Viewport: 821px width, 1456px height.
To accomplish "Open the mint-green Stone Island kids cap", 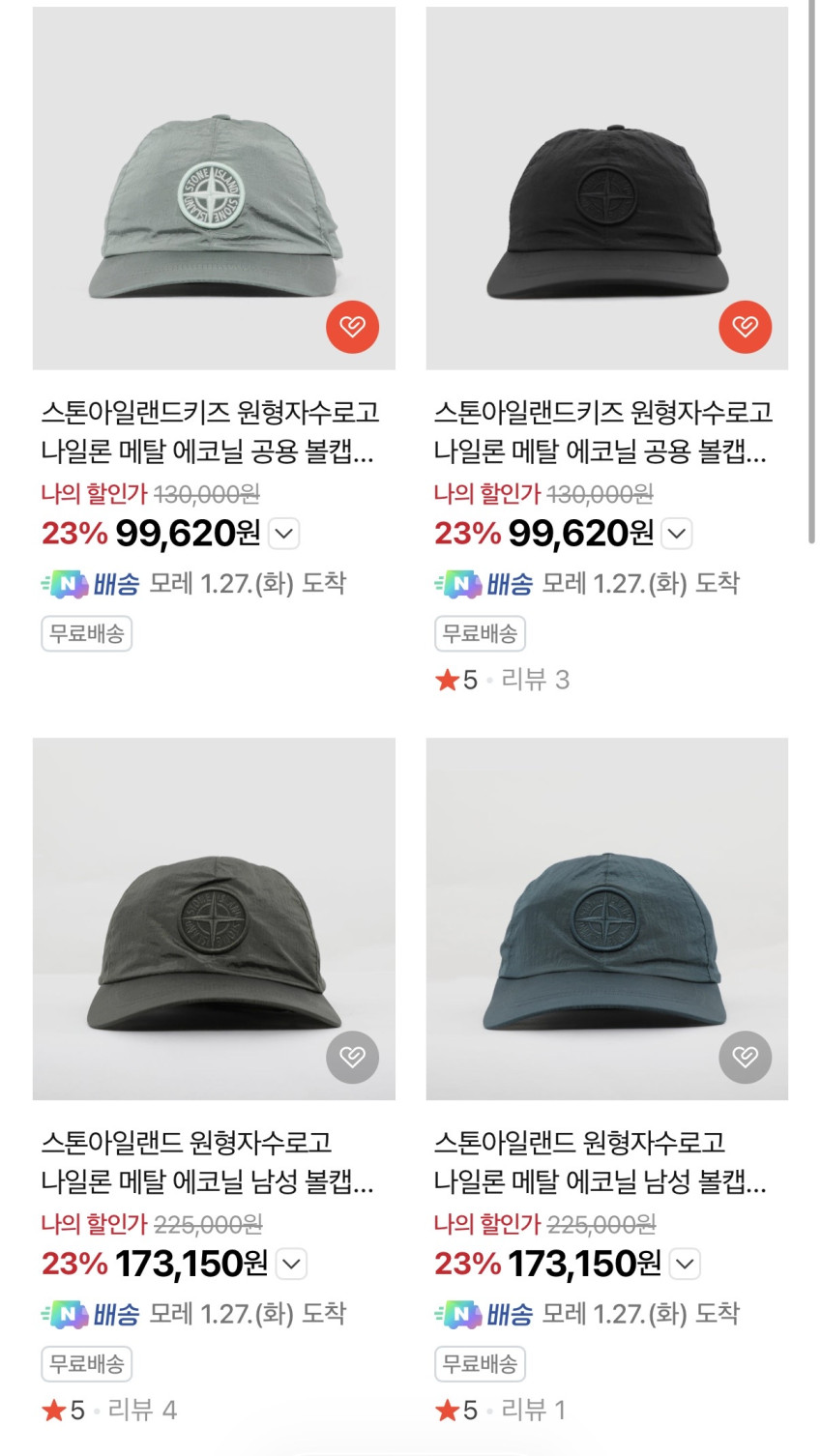I will (x=214, y=189).
